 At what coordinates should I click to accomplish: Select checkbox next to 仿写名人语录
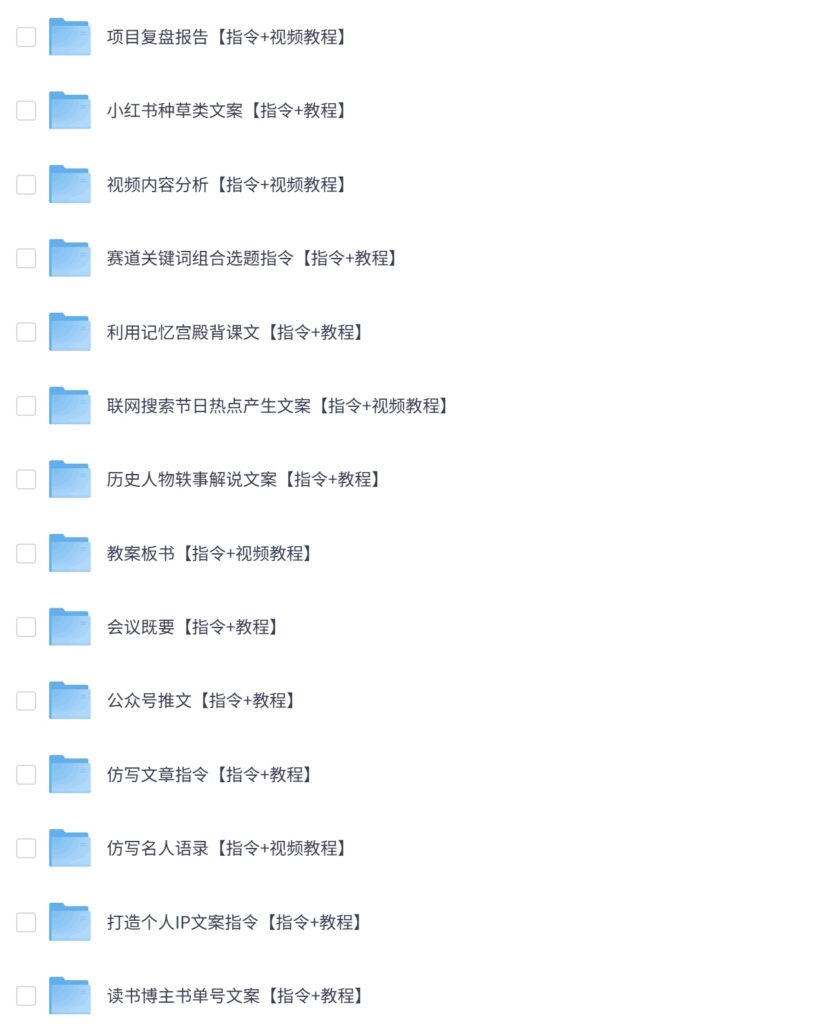(26, 848)
